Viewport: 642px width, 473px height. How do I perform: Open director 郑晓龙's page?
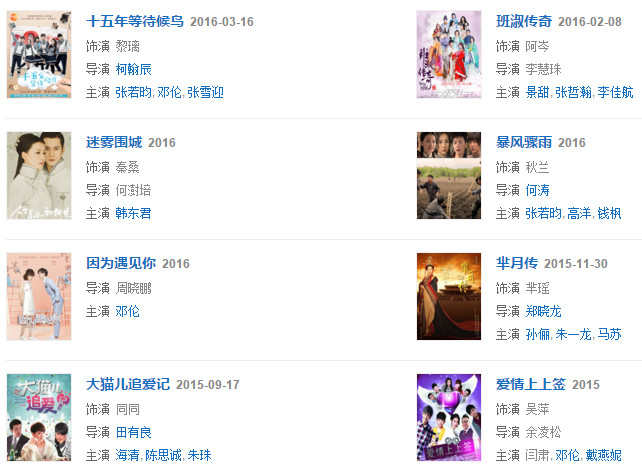pos(544,311)
